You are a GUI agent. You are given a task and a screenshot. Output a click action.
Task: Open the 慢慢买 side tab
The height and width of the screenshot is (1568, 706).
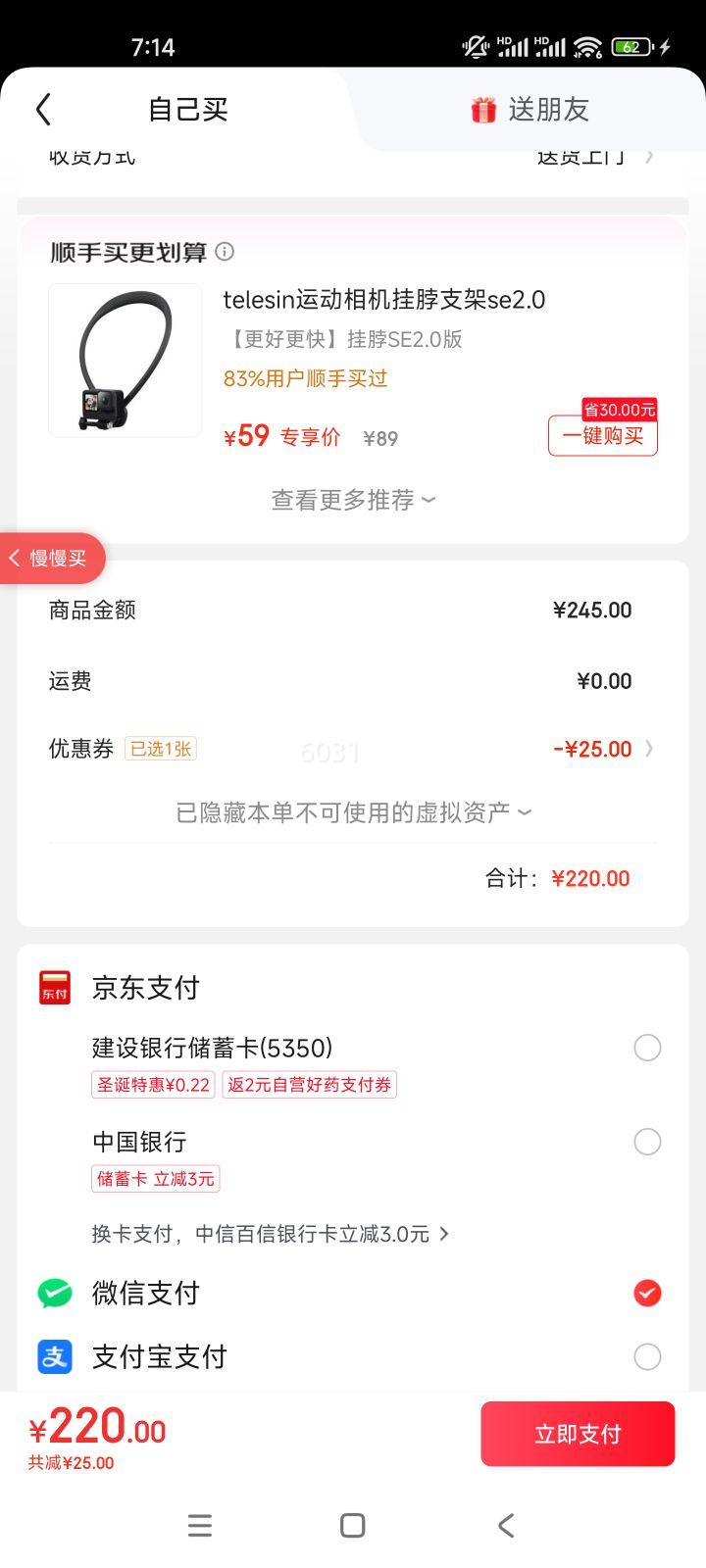coord(51,559)
